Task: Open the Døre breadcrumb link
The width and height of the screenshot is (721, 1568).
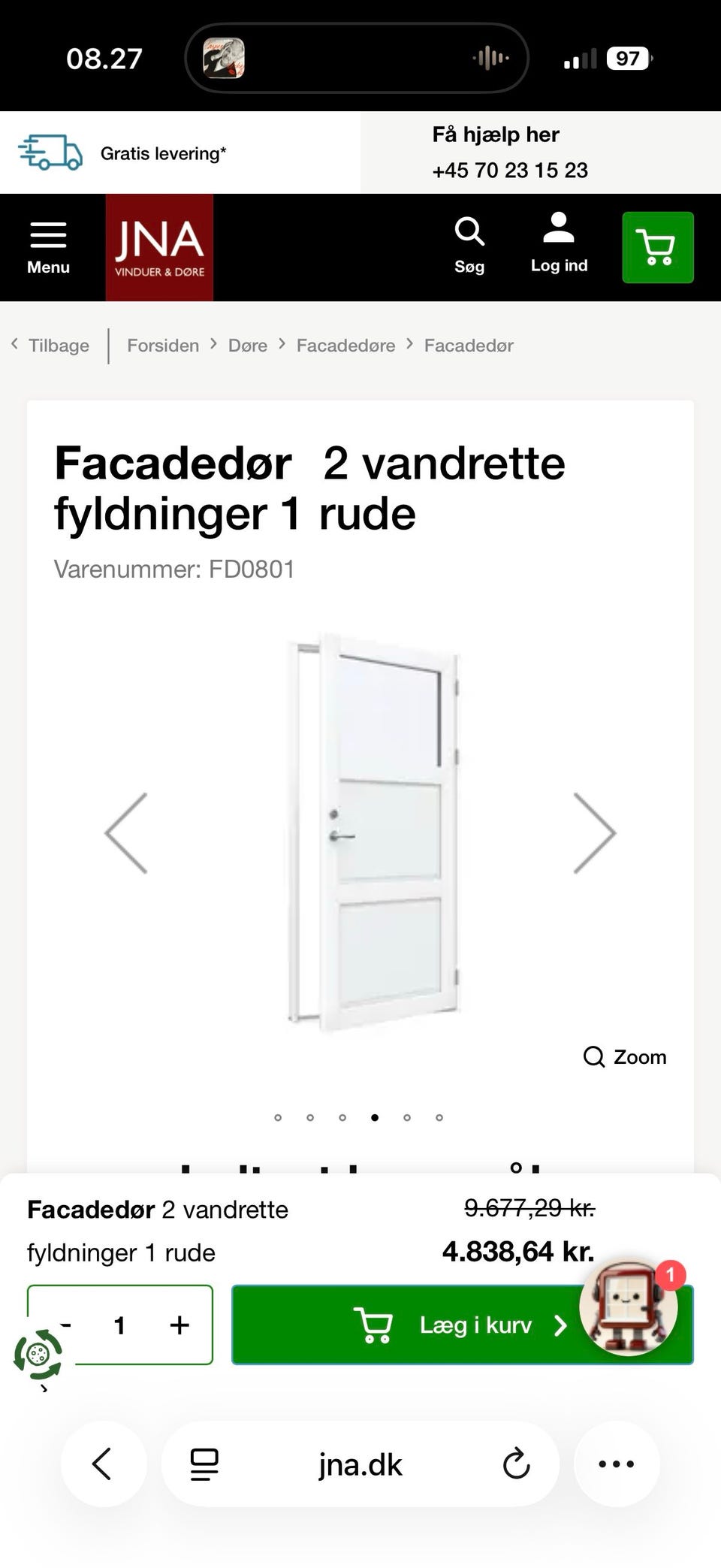Action: pyautogui.click(x=248, y=345)
